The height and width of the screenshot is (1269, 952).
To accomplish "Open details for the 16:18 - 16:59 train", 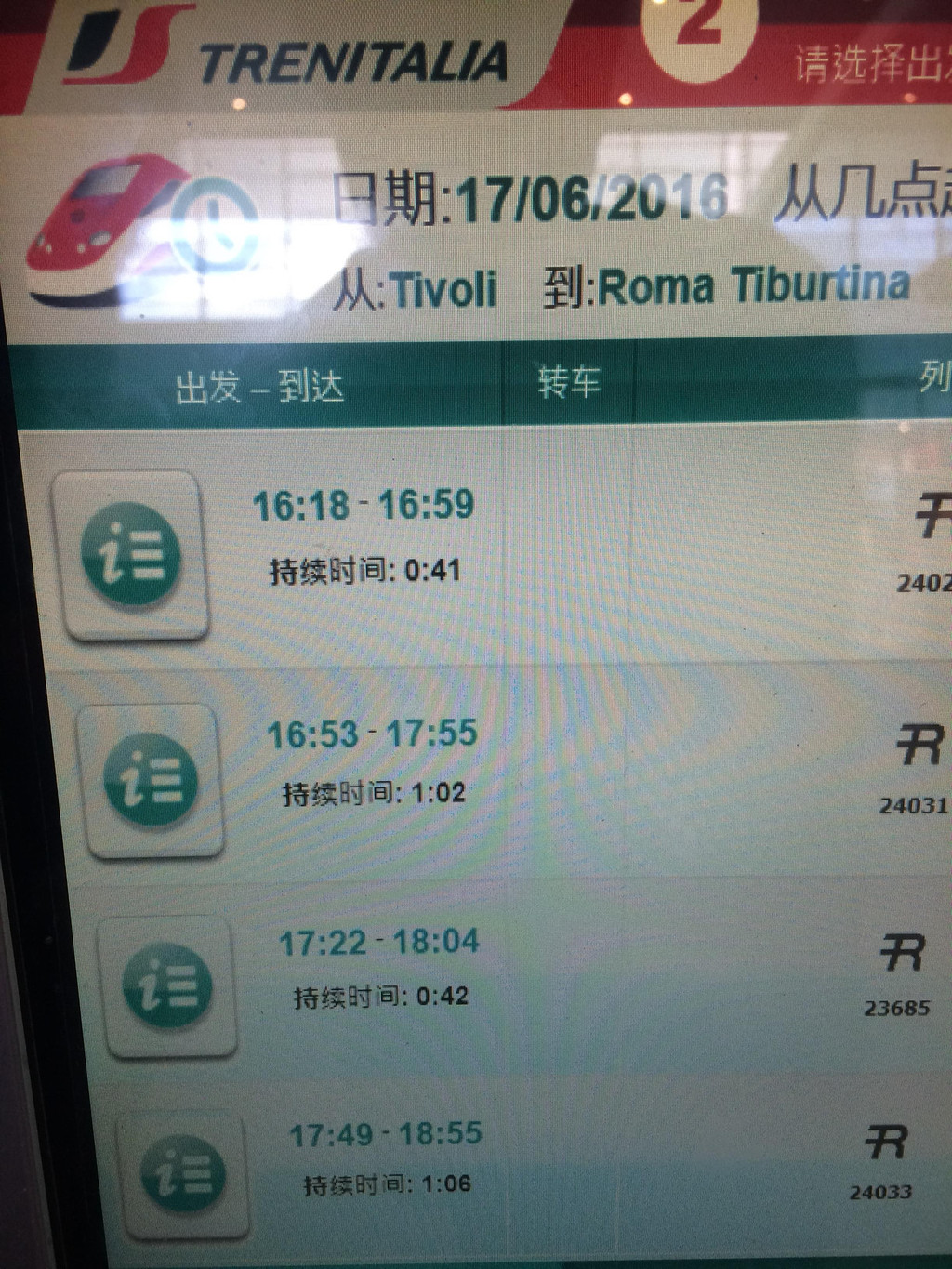I will (x=130, y=555).
